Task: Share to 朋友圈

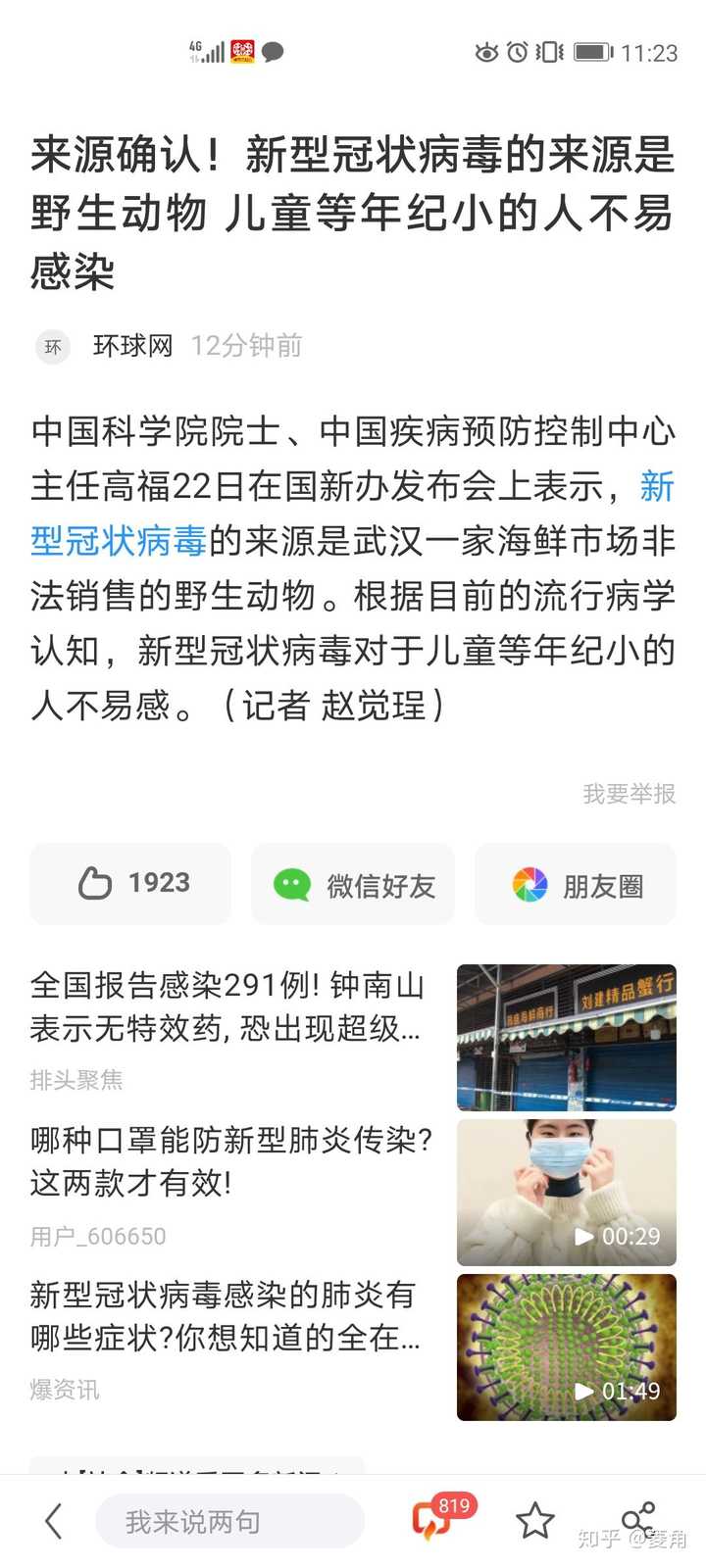Action: click(x=576, y=884)
